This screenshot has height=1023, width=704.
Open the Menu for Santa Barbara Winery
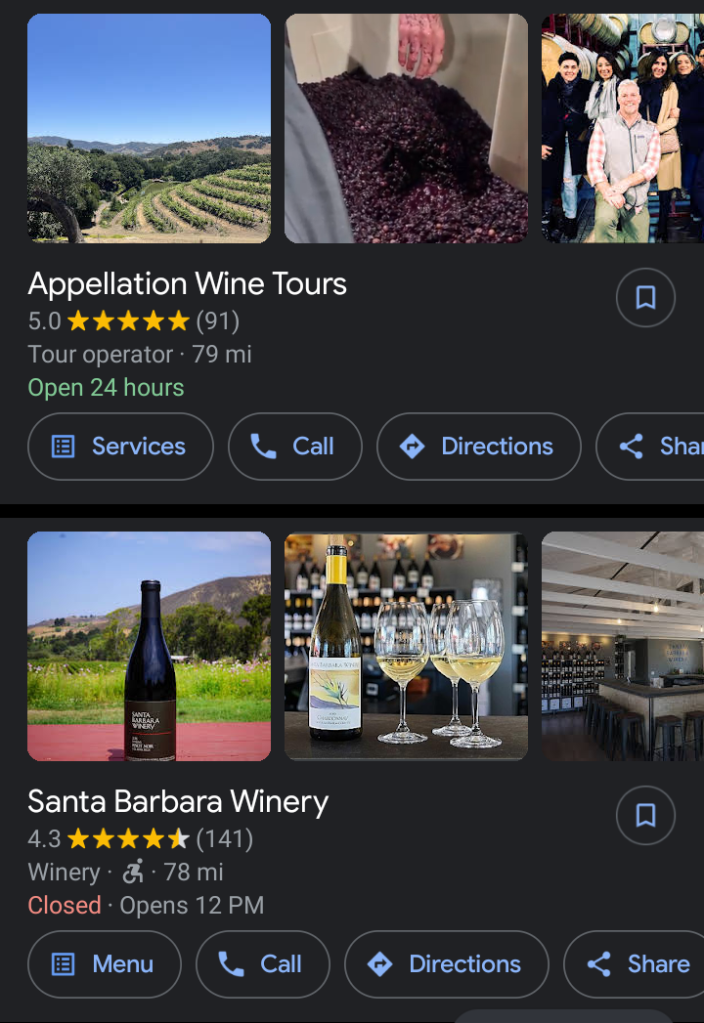tap(104, 964)
